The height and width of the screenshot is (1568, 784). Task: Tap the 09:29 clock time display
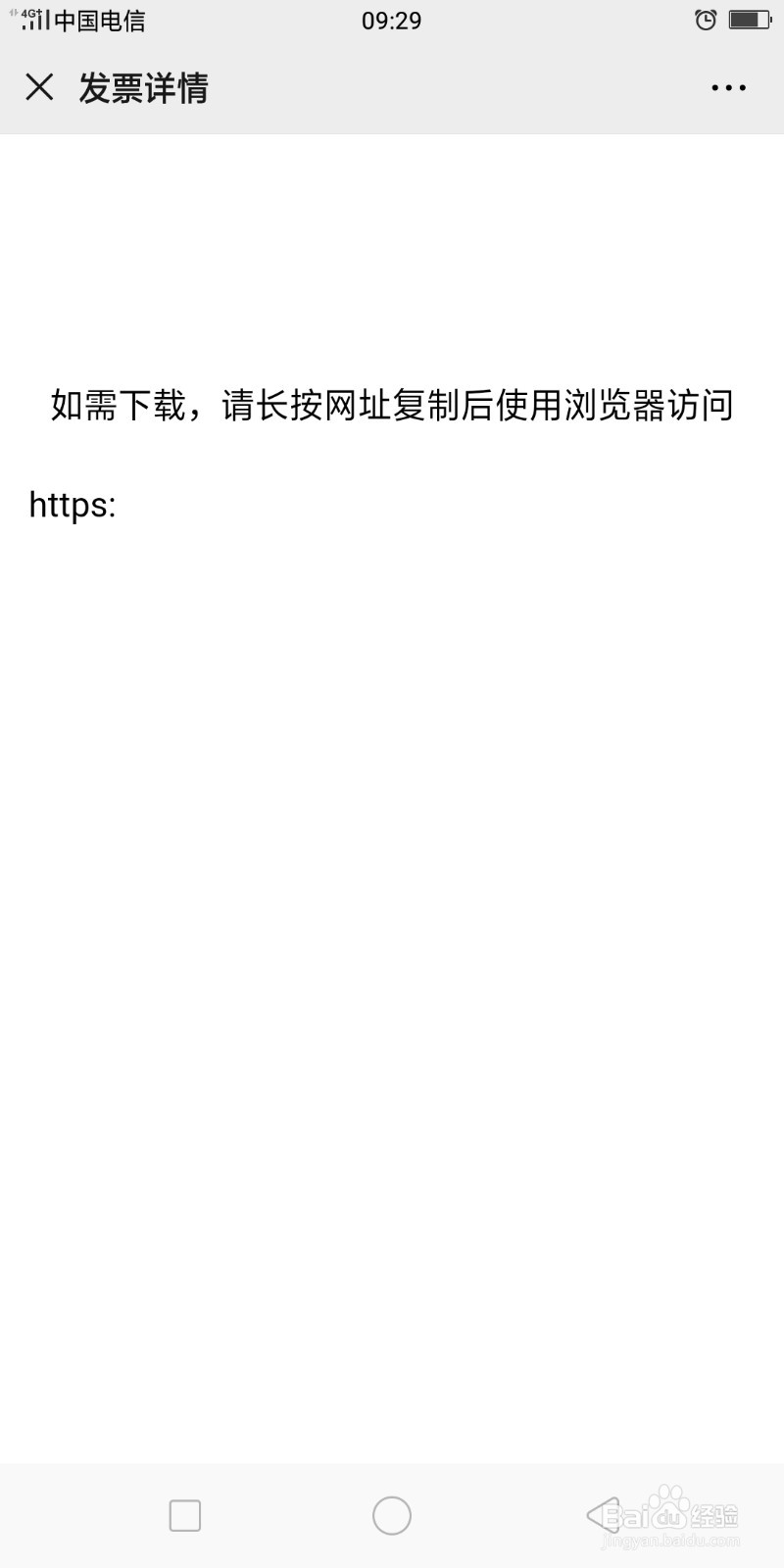391,20
